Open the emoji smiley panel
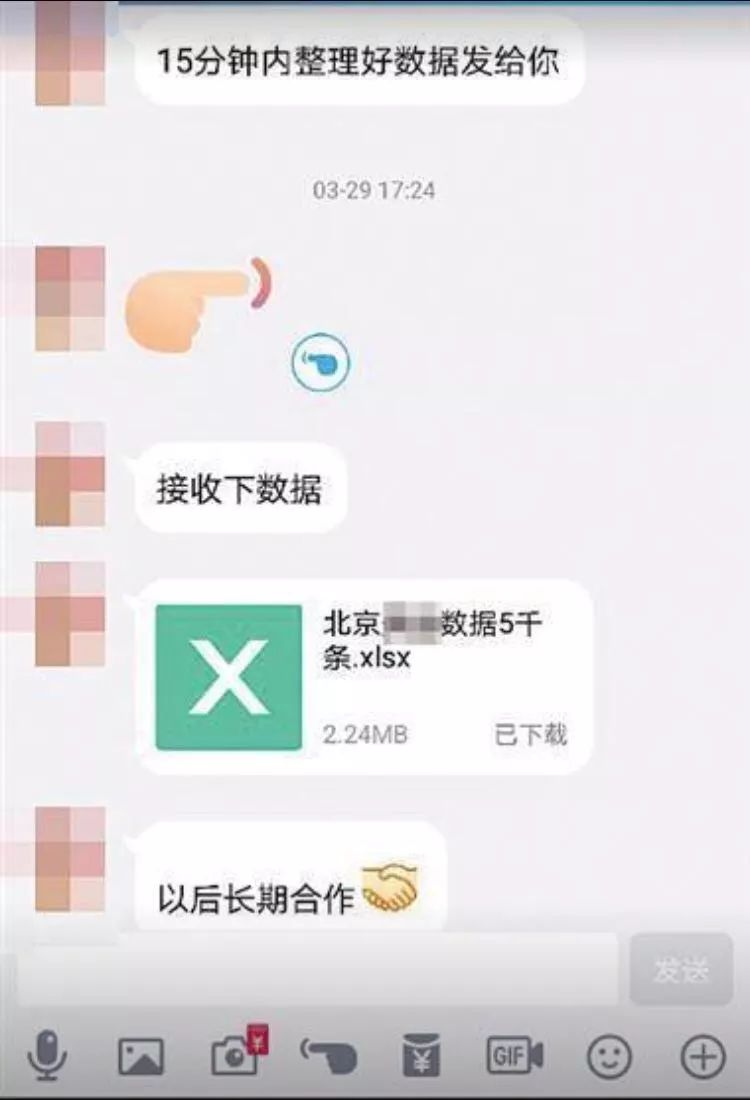The image size is (750, 1100). [609, 1056]
